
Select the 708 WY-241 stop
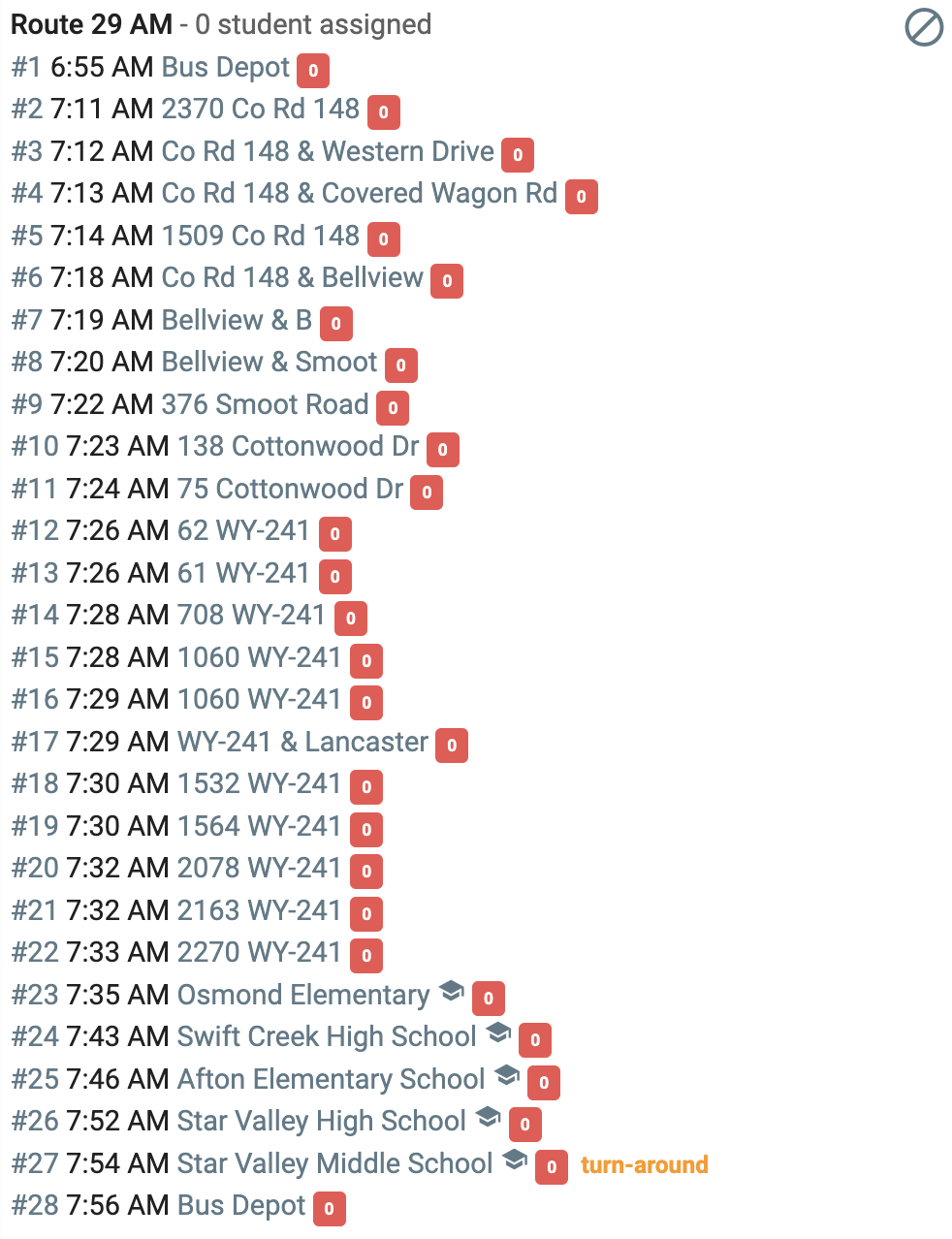pyautogui.click(x=251, y=615)
